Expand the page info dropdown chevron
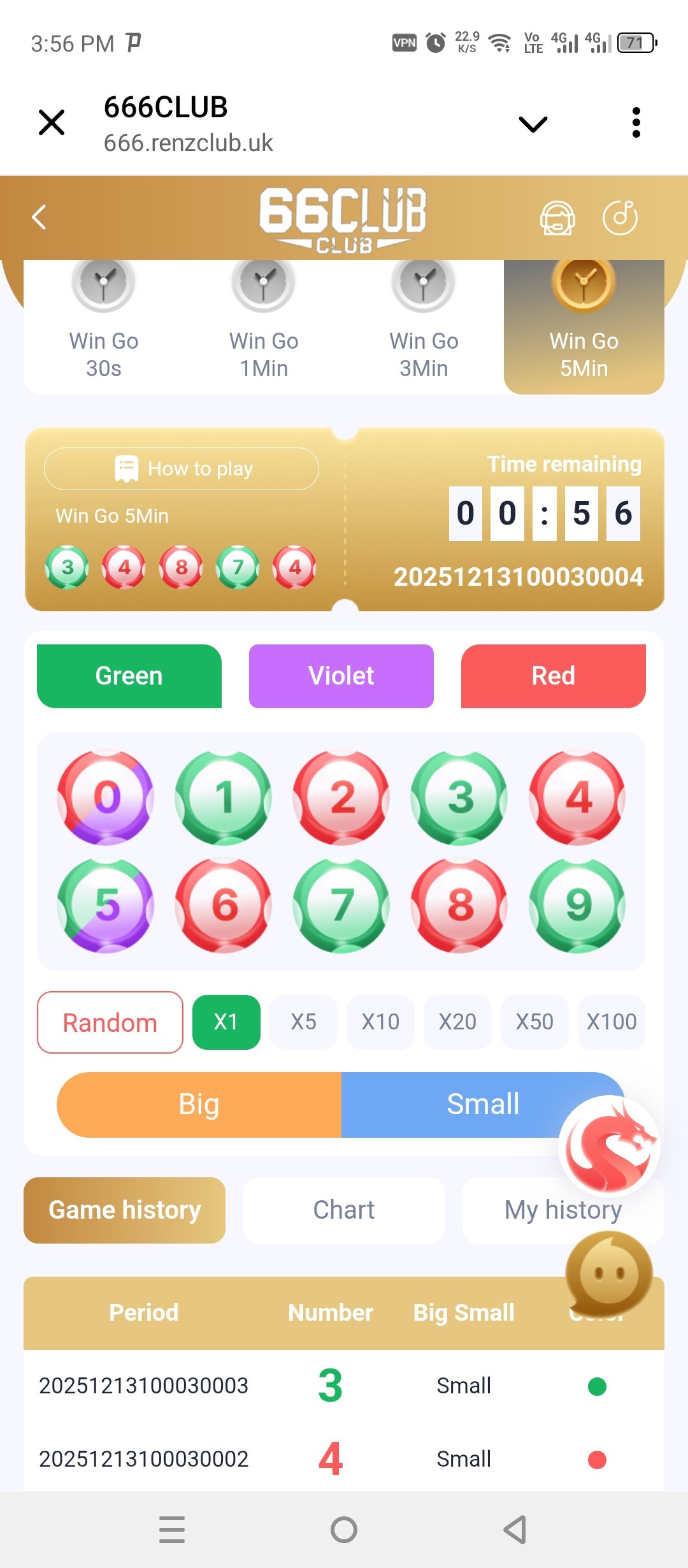 click(533, 124)
